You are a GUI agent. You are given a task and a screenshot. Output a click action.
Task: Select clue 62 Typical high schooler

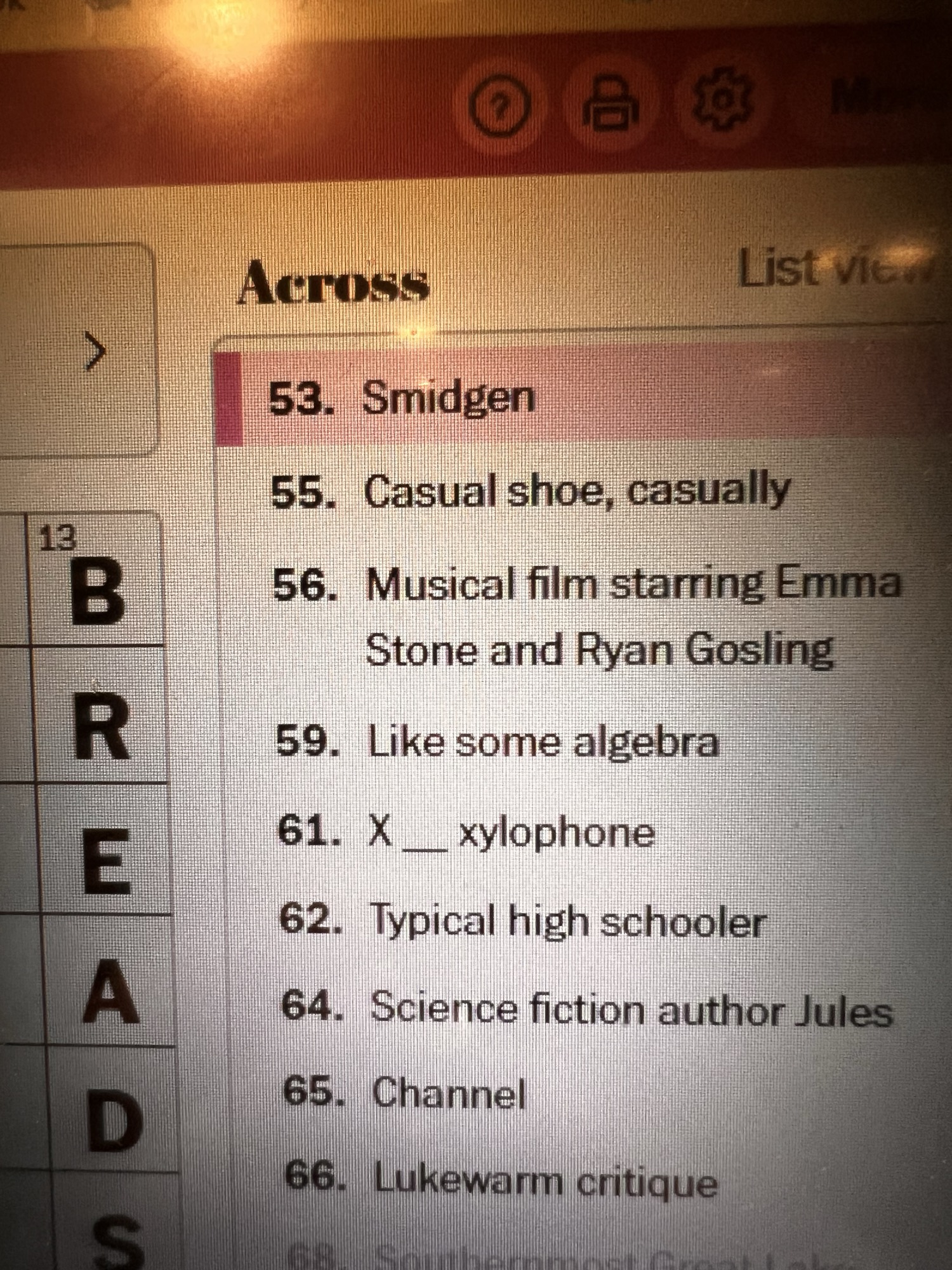[x=567, y=922]
